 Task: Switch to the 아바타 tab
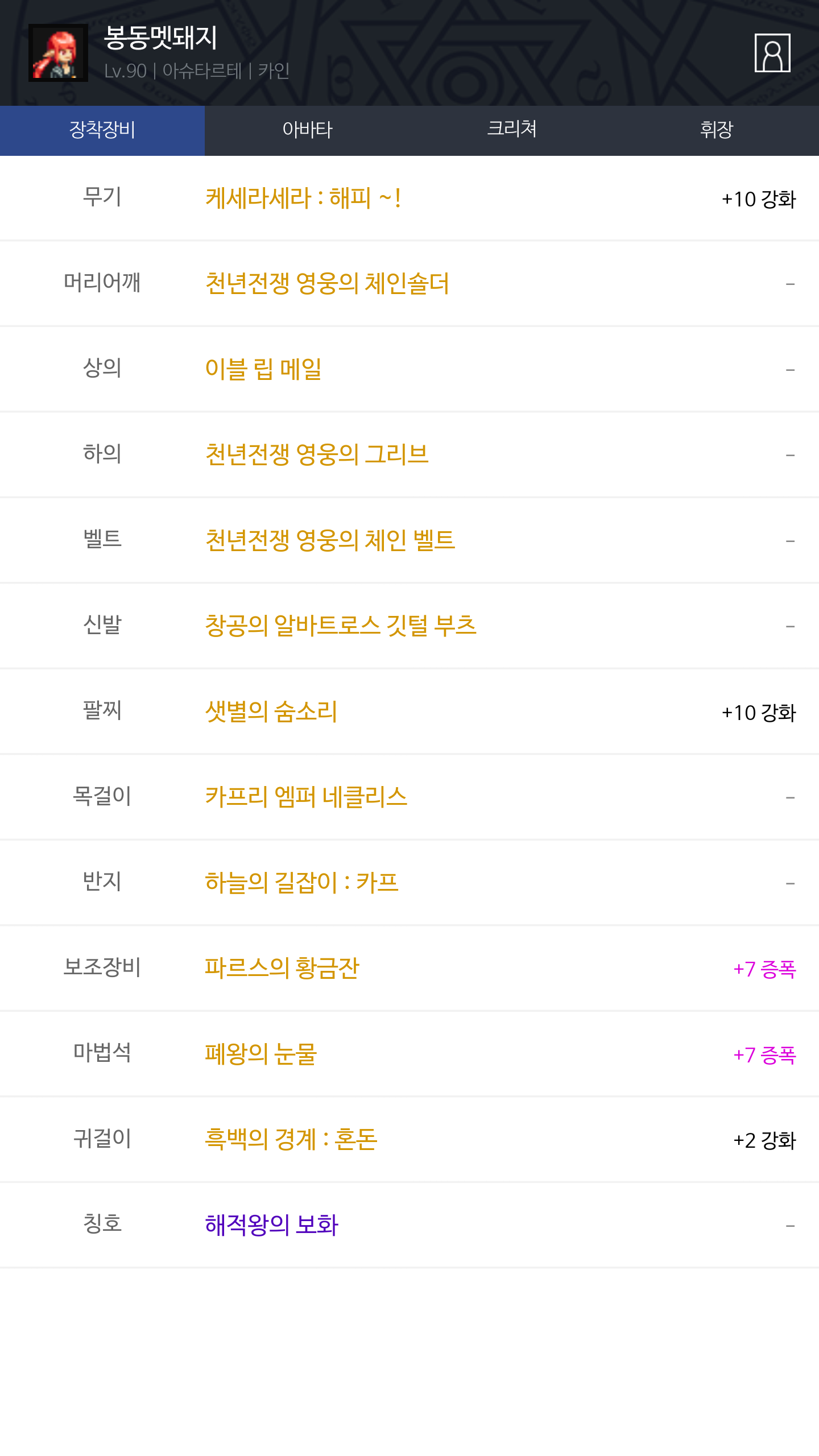[307, 130]
